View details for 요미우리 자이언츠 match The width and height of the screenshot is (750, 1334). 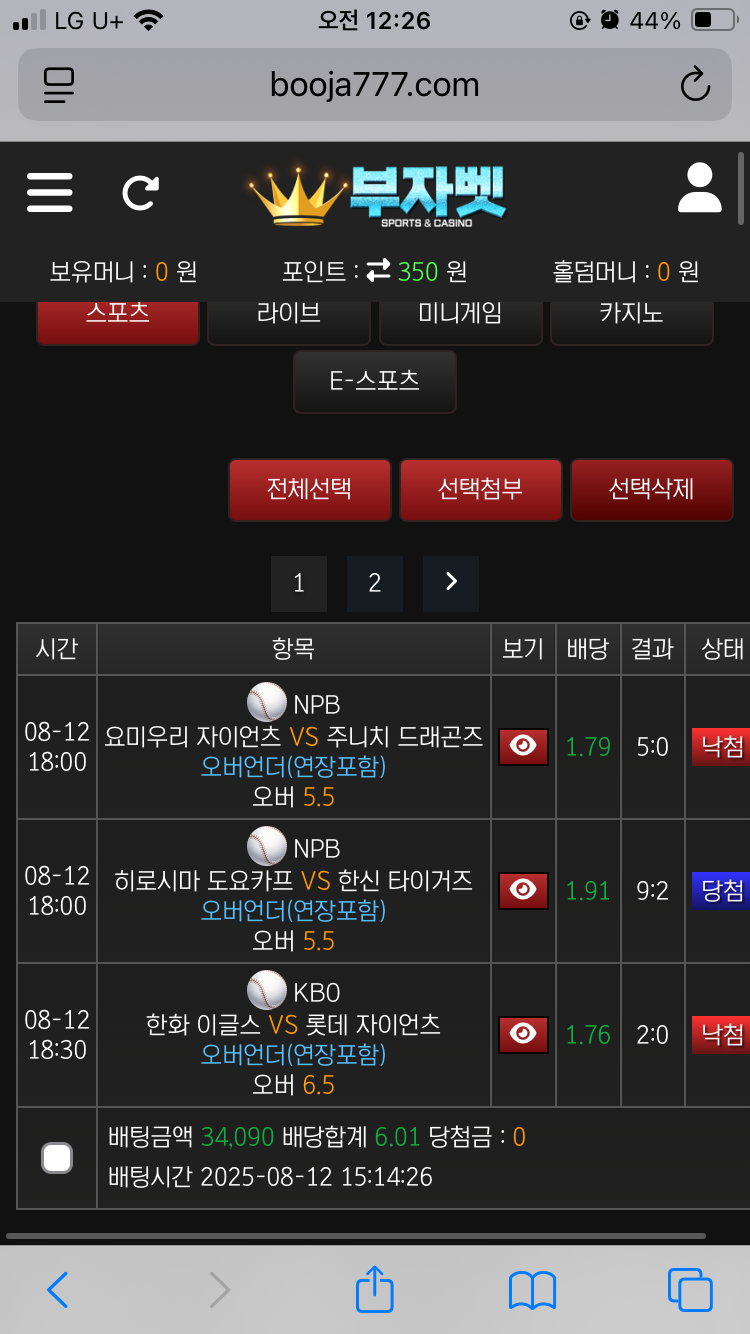[x=523, y=747]
